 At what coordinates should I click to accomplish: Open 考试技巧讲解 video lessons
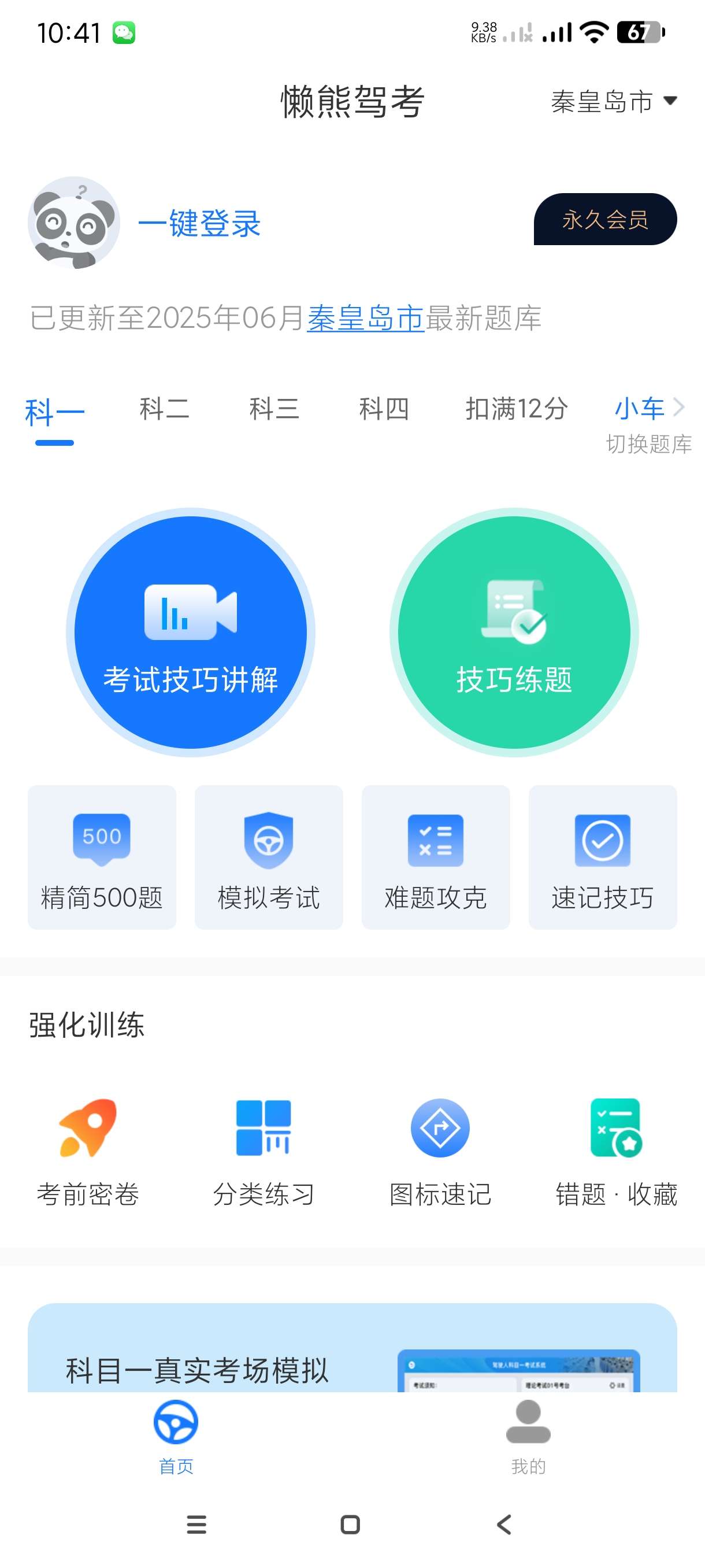pyautogui.click(x=190, y=632)
